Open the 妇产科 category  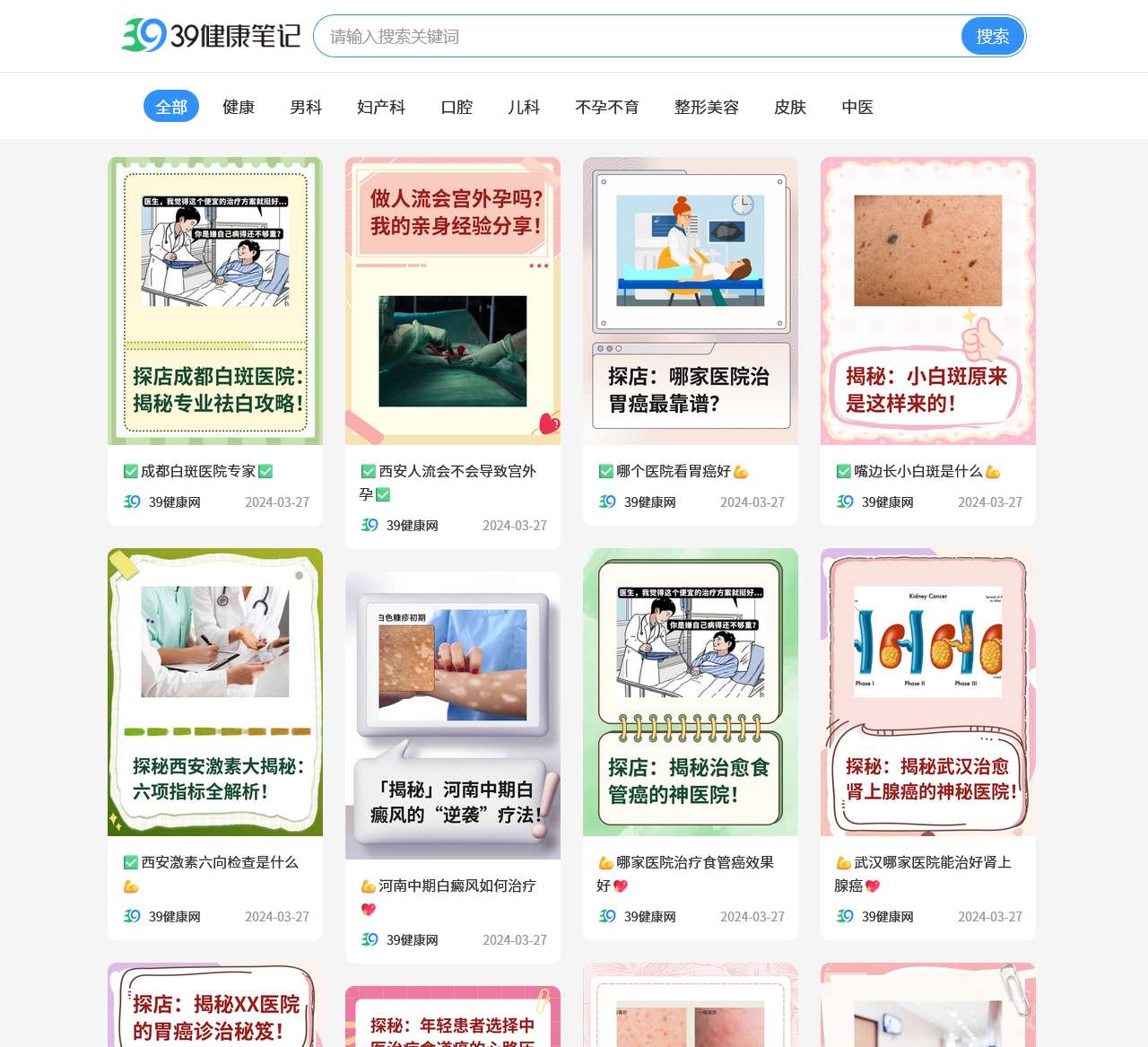[381, 107]
